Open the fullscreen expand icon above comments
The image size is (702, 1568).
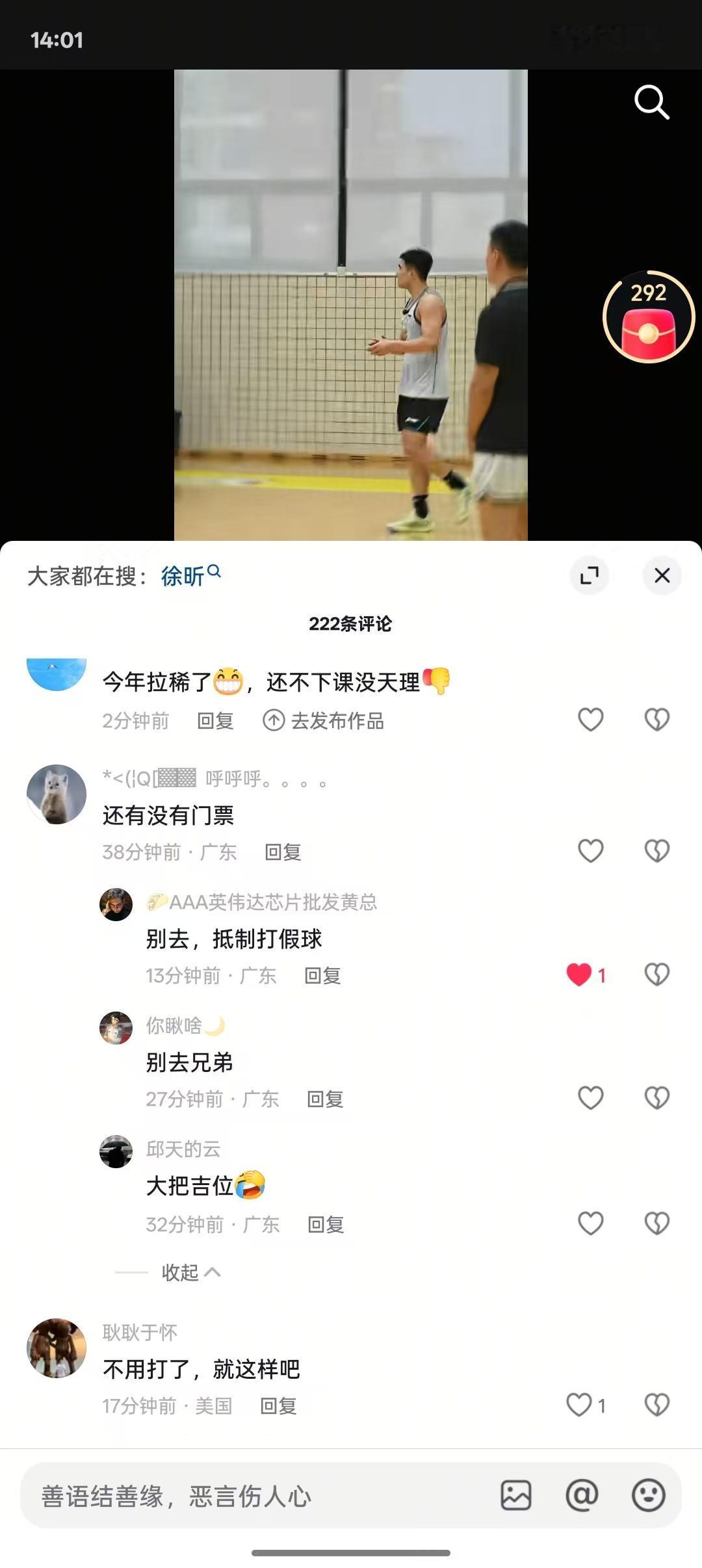pyautogui.click(x=589, y=576)
